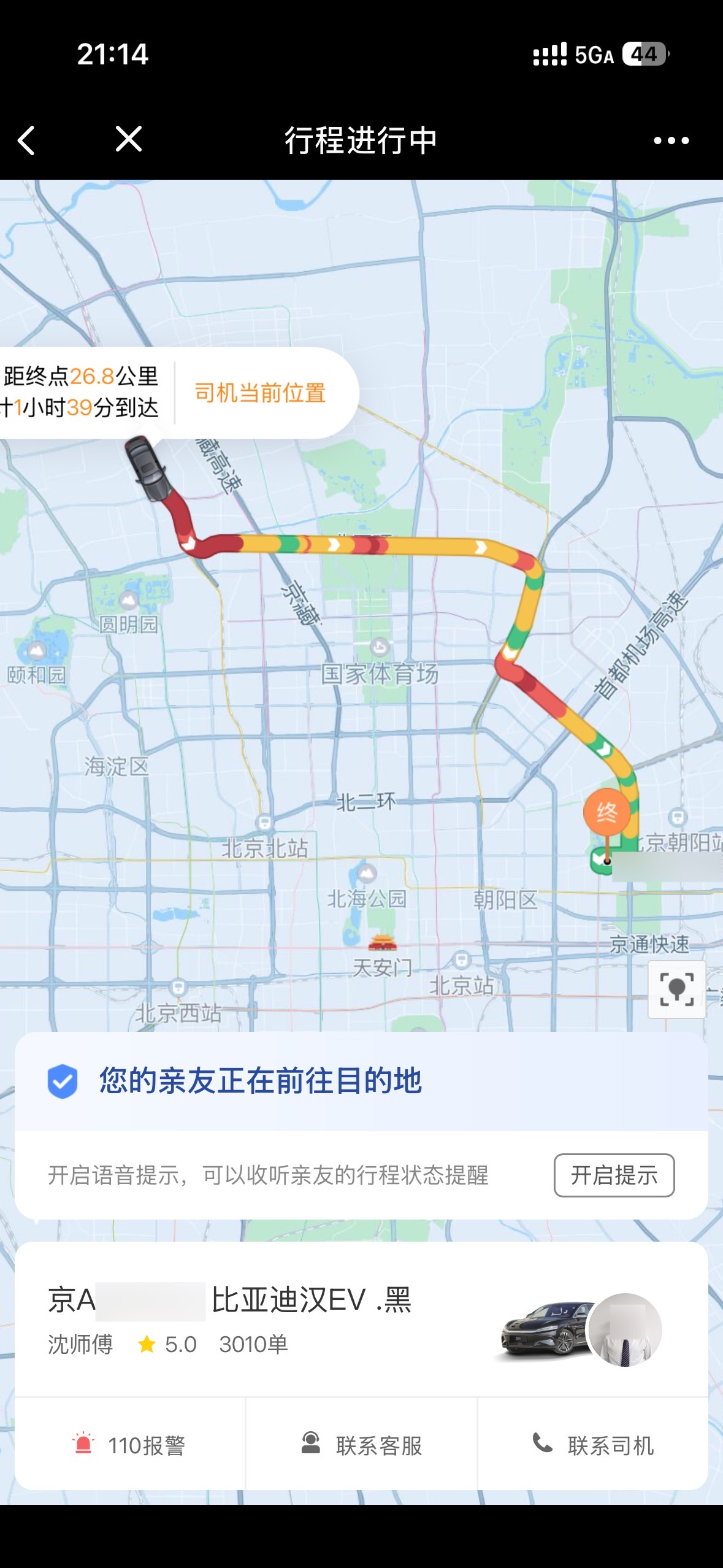Call the driver via 联系司机

pyautogui.click(x=593, y=1445)
